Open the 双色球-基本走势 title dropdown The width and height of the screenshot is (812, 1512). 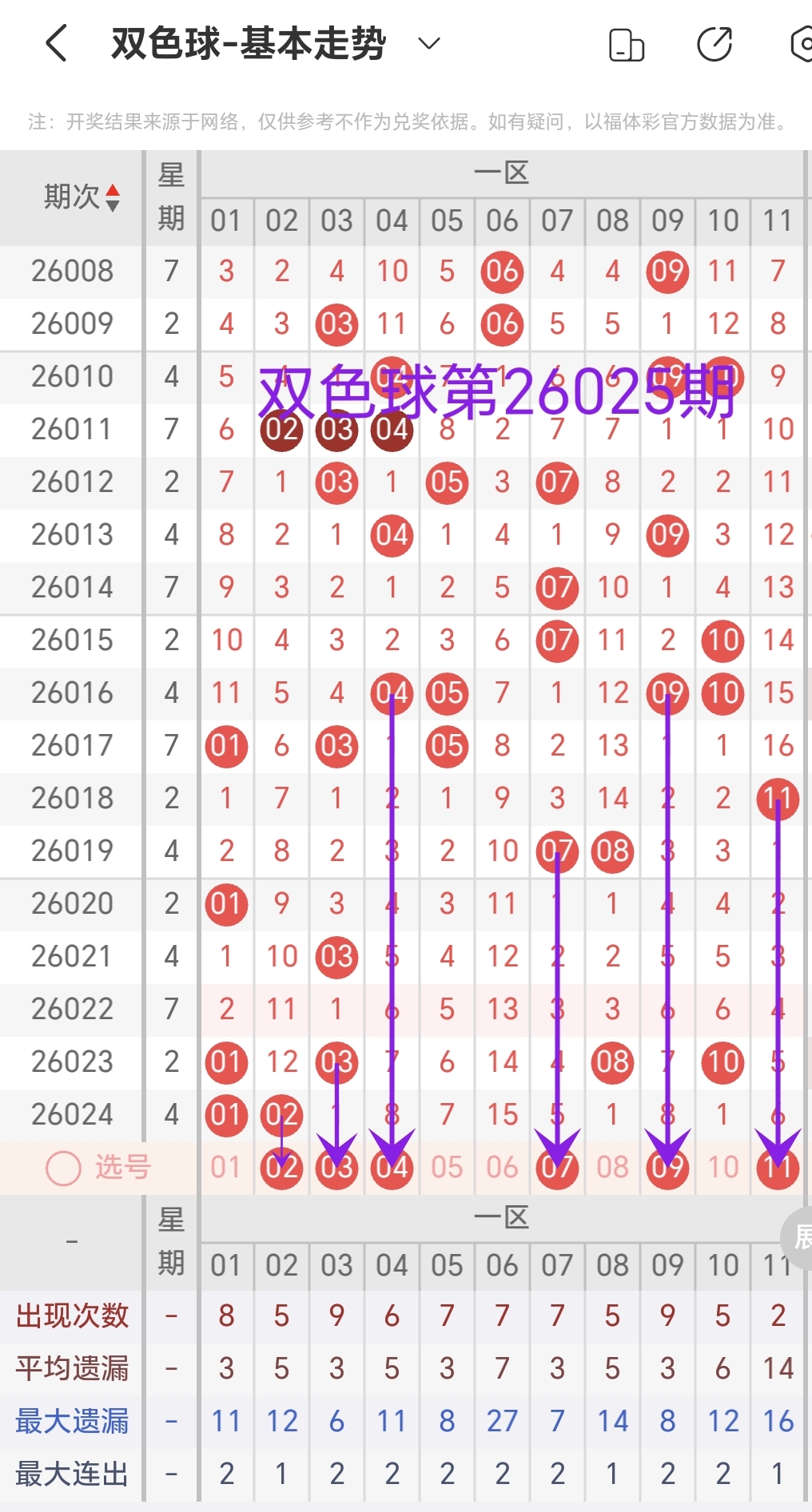429,44
